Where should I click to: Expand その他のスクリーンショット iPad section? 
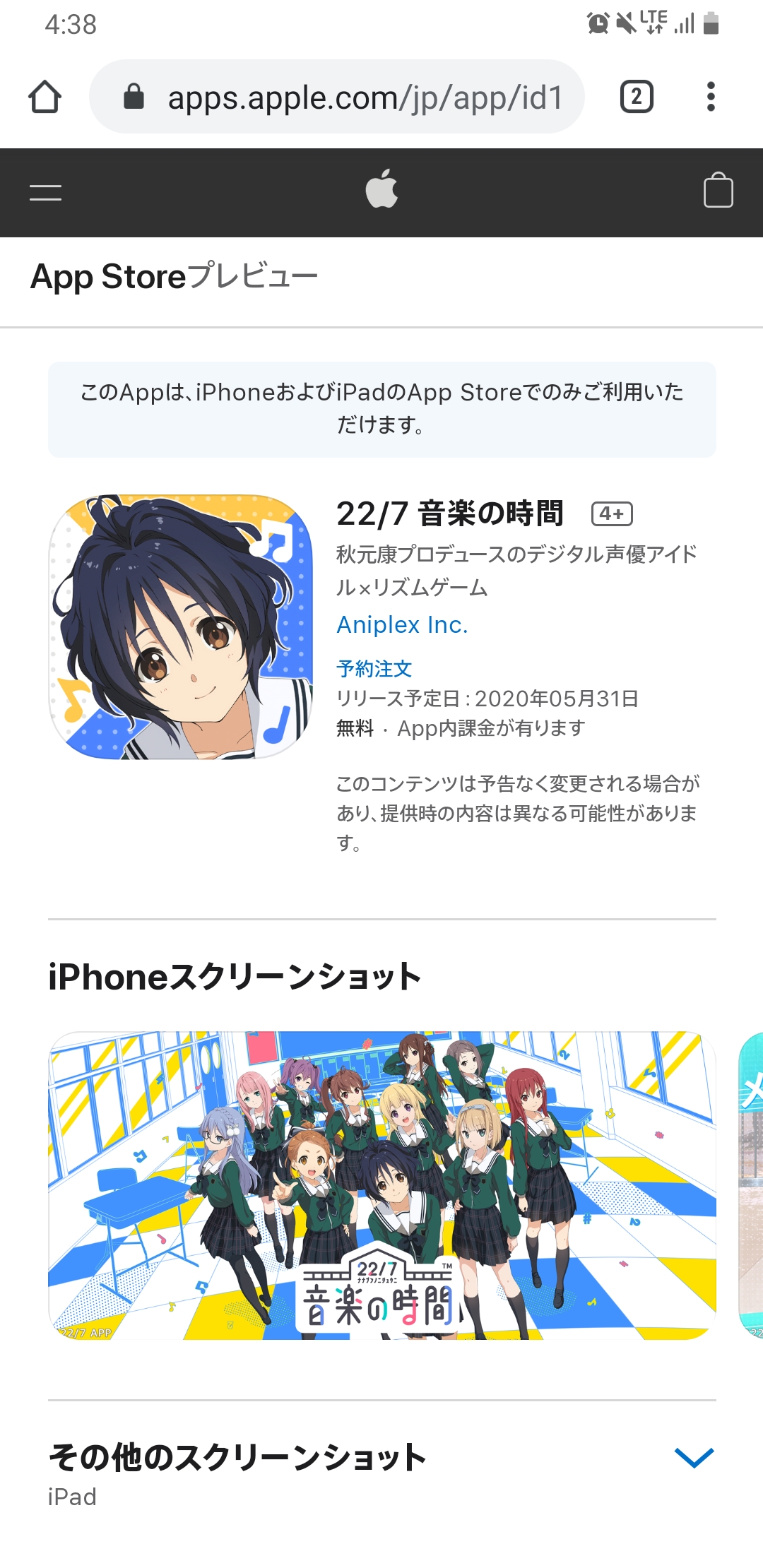click(694, 1457)
